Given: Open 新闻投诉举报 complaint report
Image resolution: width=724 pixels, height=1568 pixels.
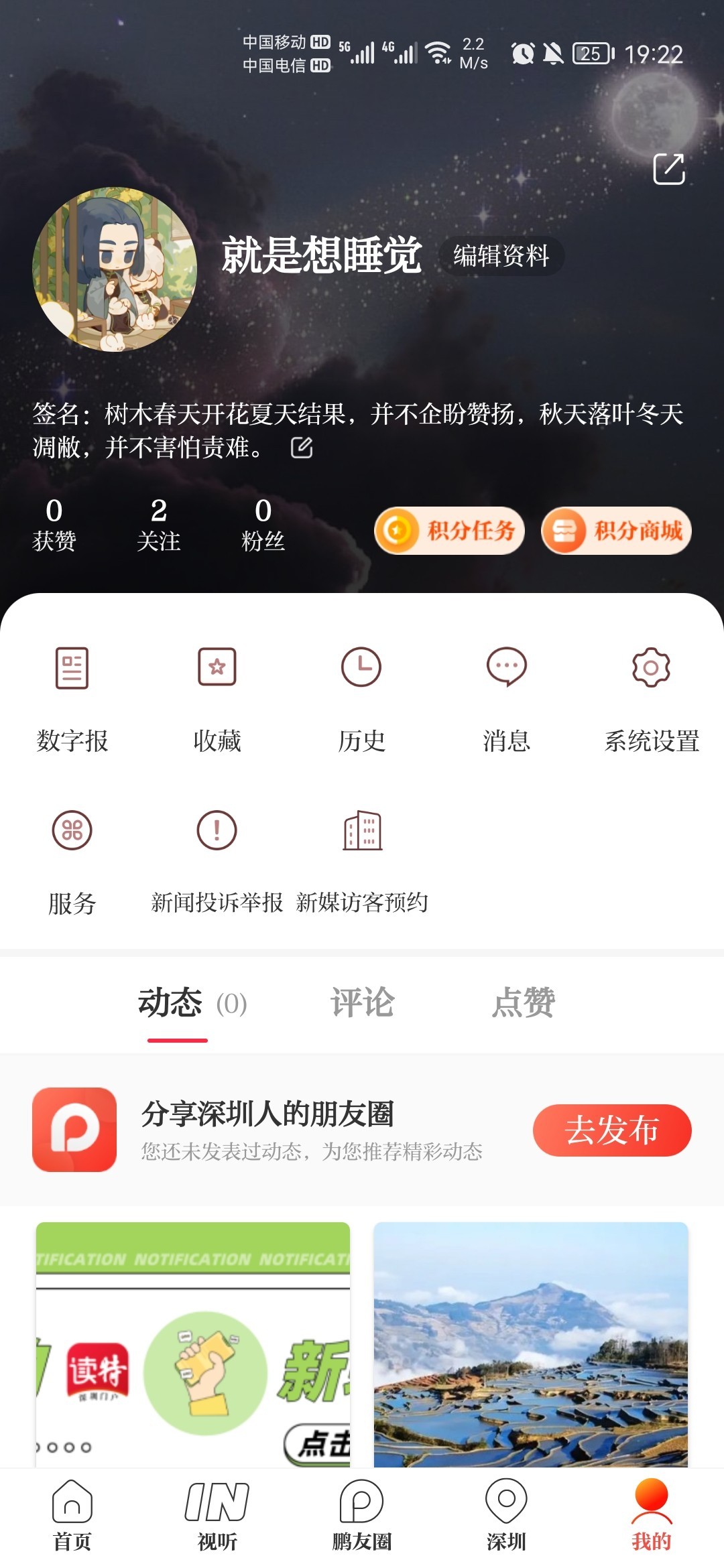Looking at the screenshot, I should pyautogui.click(x=217, y=861).
